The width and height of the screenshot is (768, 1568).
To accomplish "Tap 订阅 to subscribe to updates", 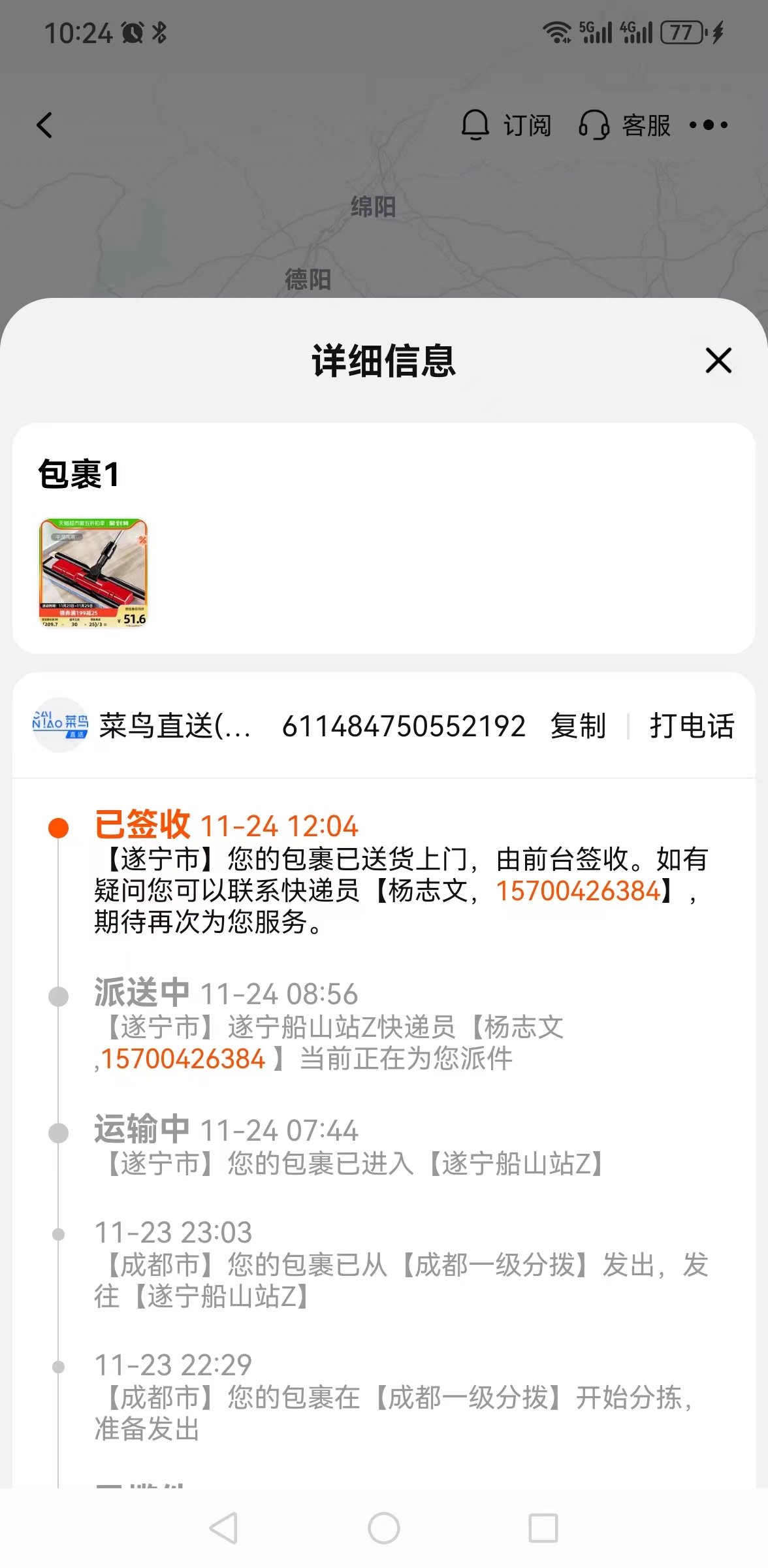I will coord(506,125).
